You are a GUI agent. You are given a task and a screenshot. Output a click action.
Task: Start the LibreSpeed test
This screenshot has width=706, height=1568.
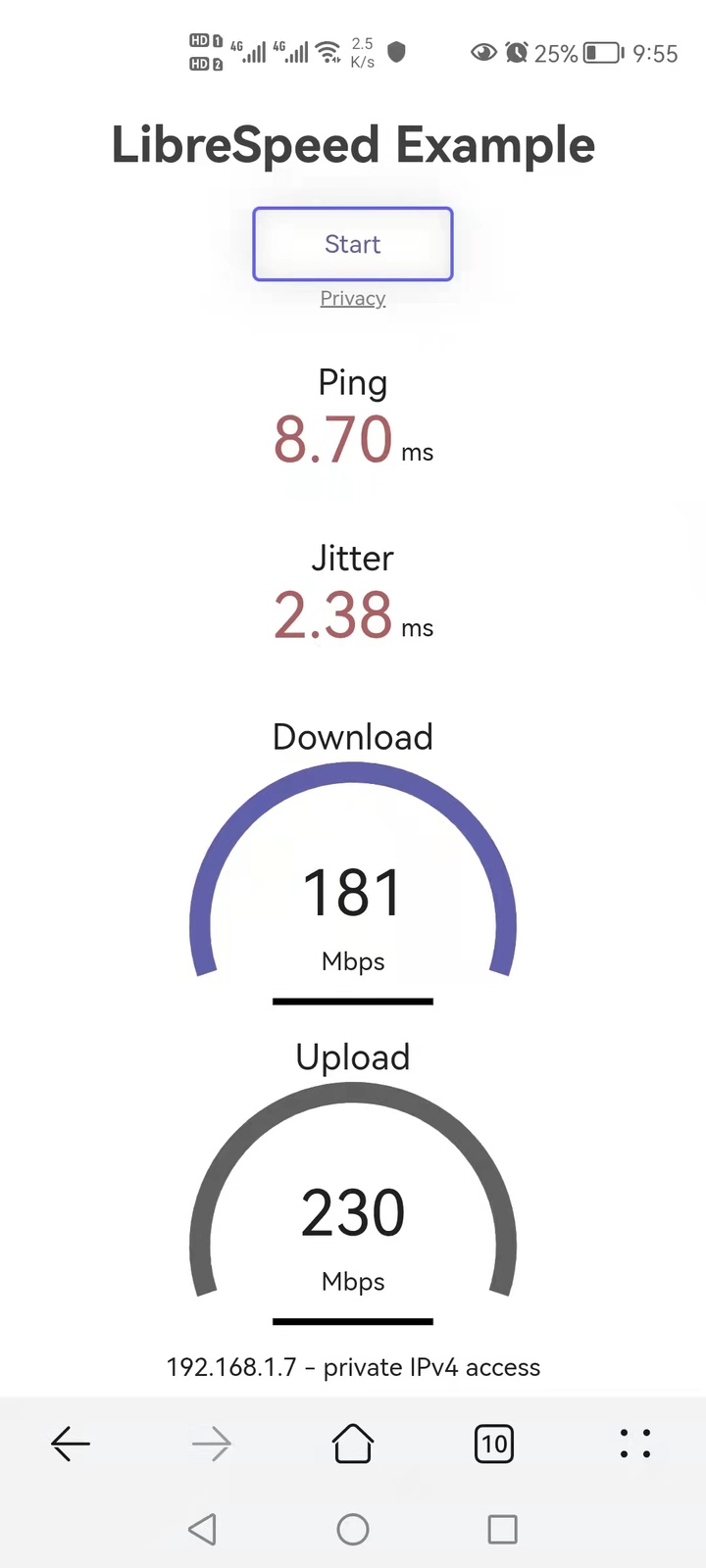tap(353, 244)
